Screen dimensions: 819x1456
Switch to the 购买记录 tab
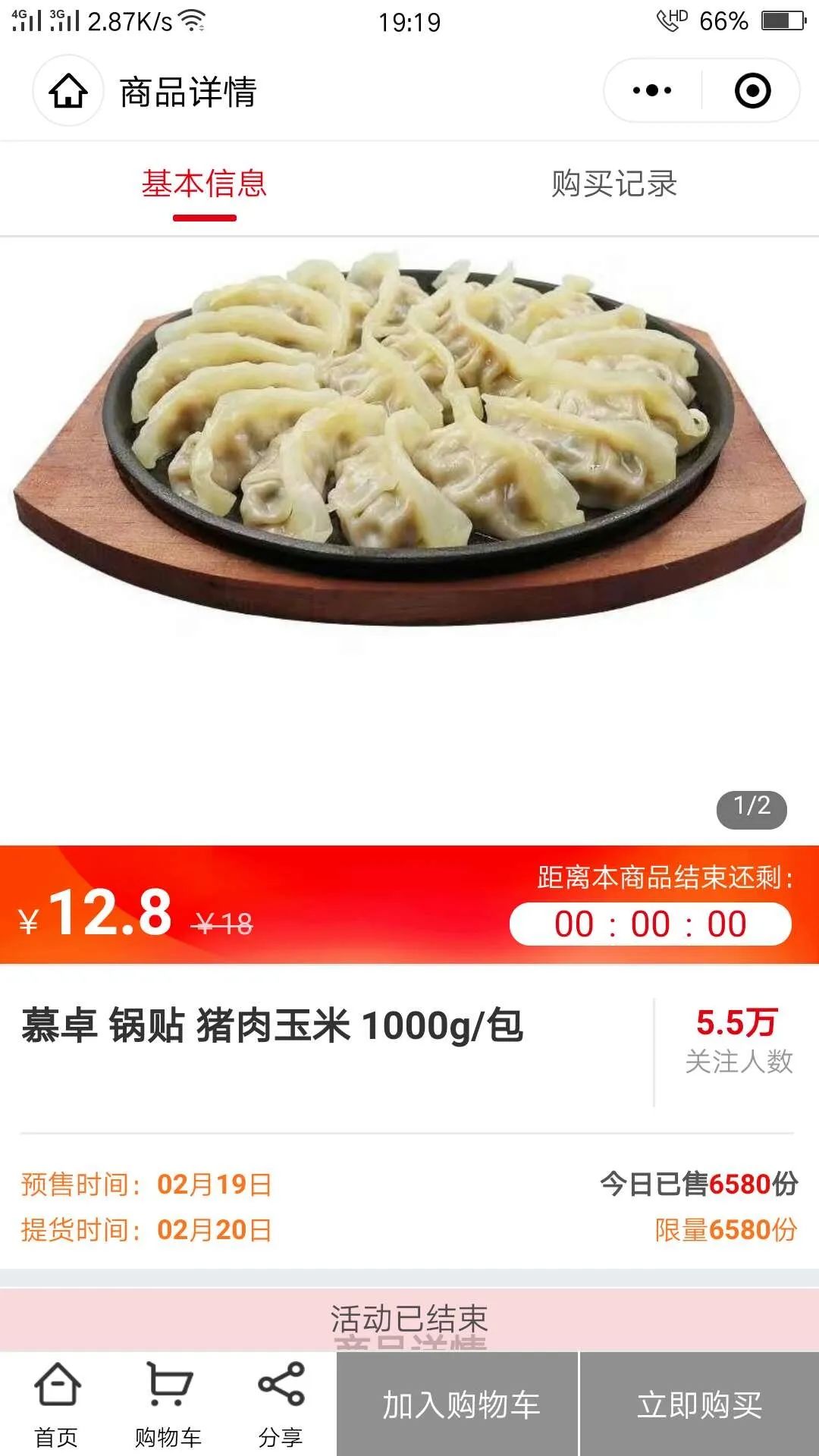coord(616,184)
